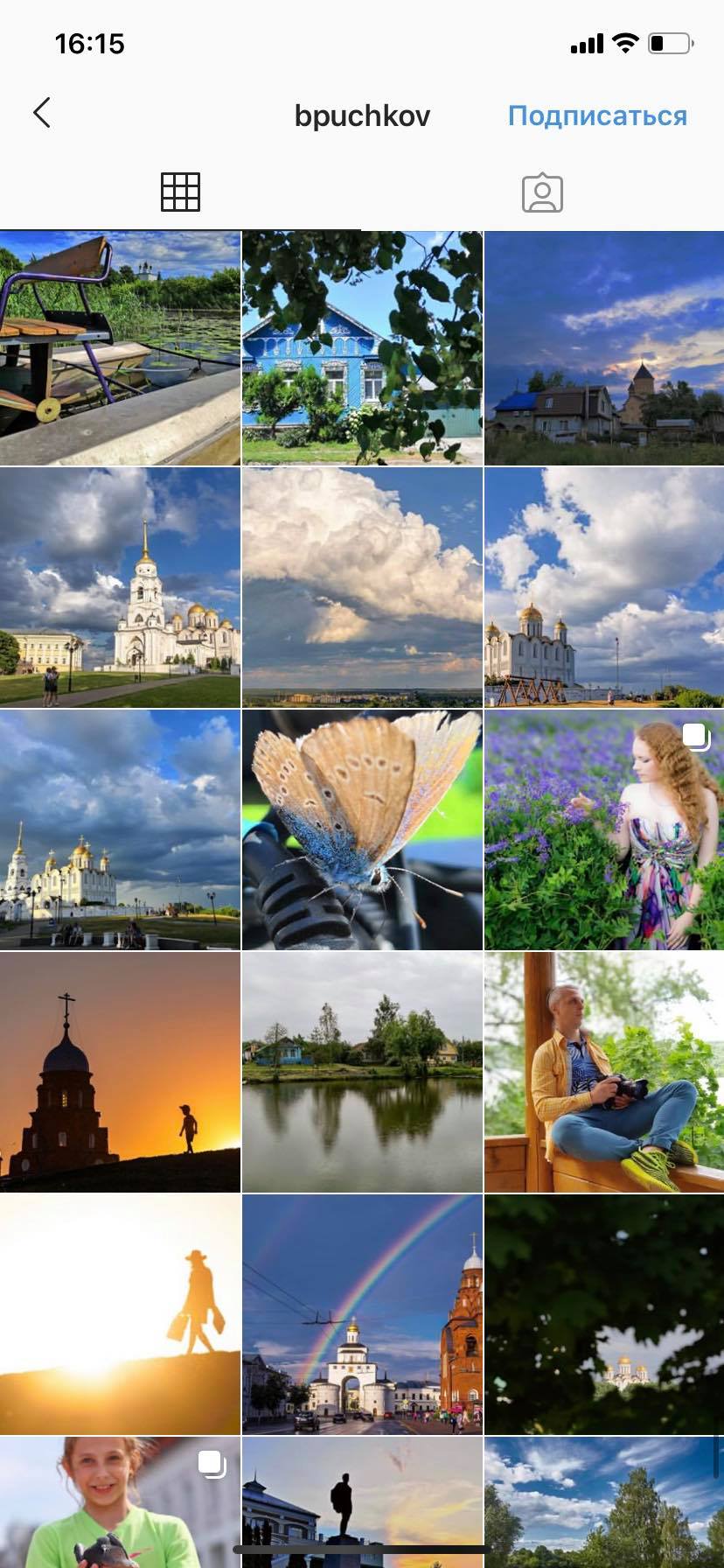The image size is (724, 1568).
Task: Go back using the arrow icon
Action: pyautogui.click(x=41, y=113)
